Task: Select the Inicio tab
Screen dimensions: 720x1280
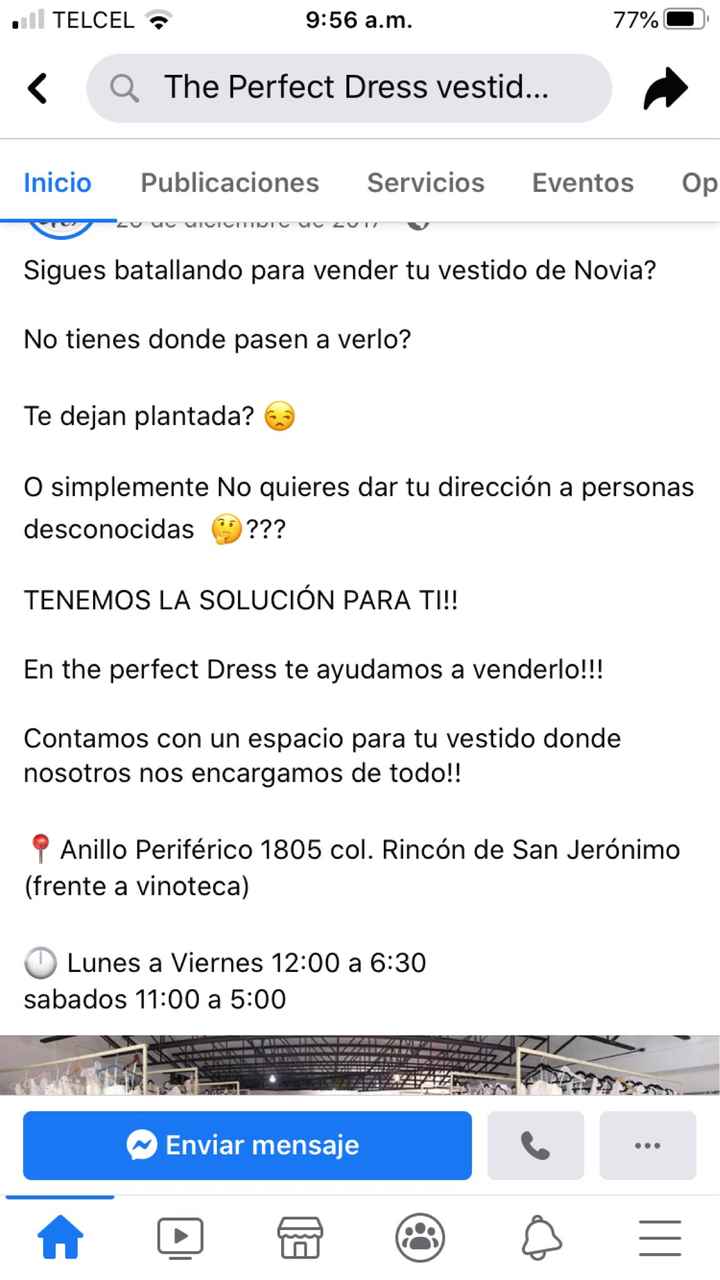Action: point(57,183)
